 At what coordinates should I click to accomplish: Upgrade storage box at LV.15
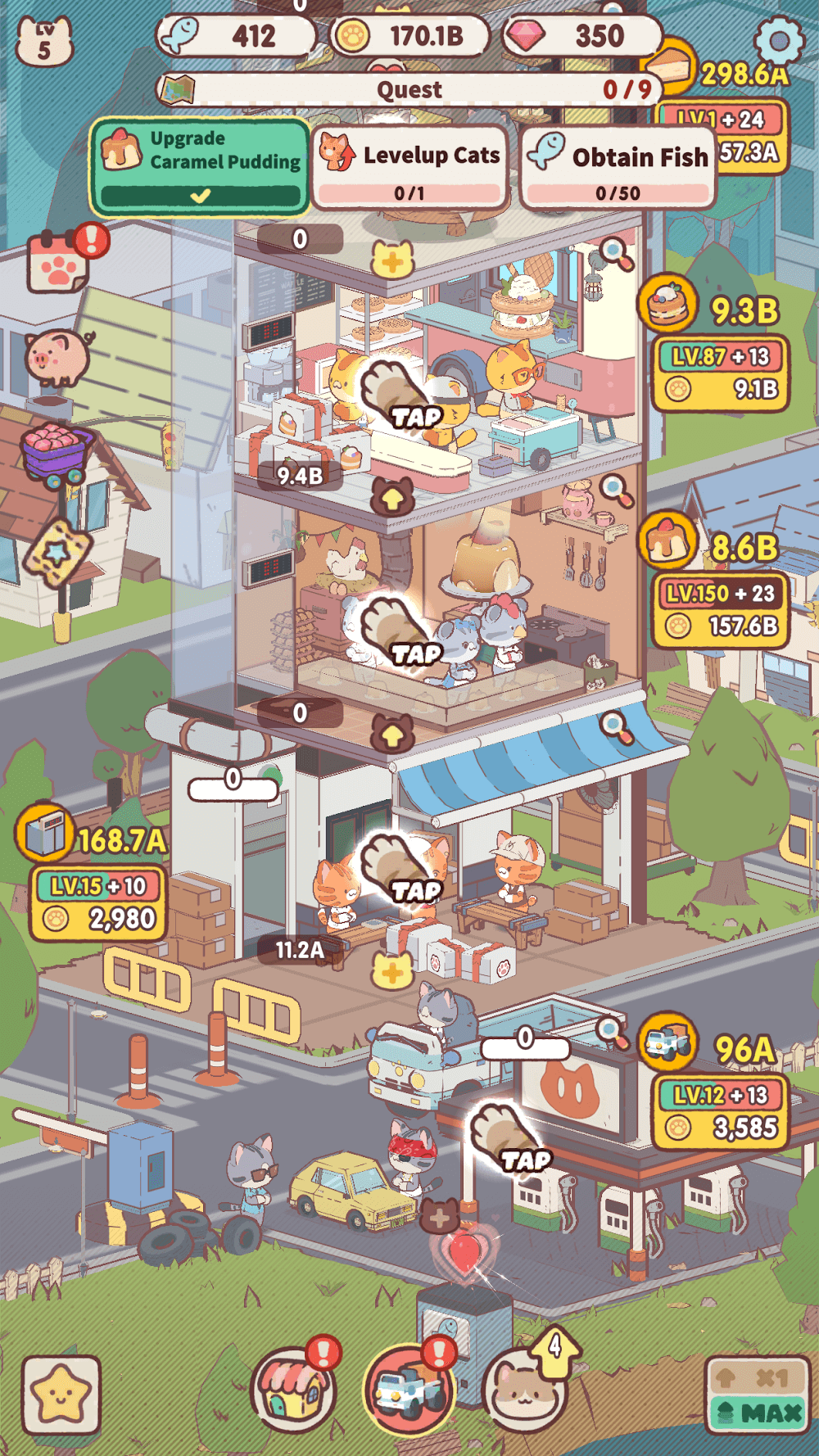coord(98,902)
